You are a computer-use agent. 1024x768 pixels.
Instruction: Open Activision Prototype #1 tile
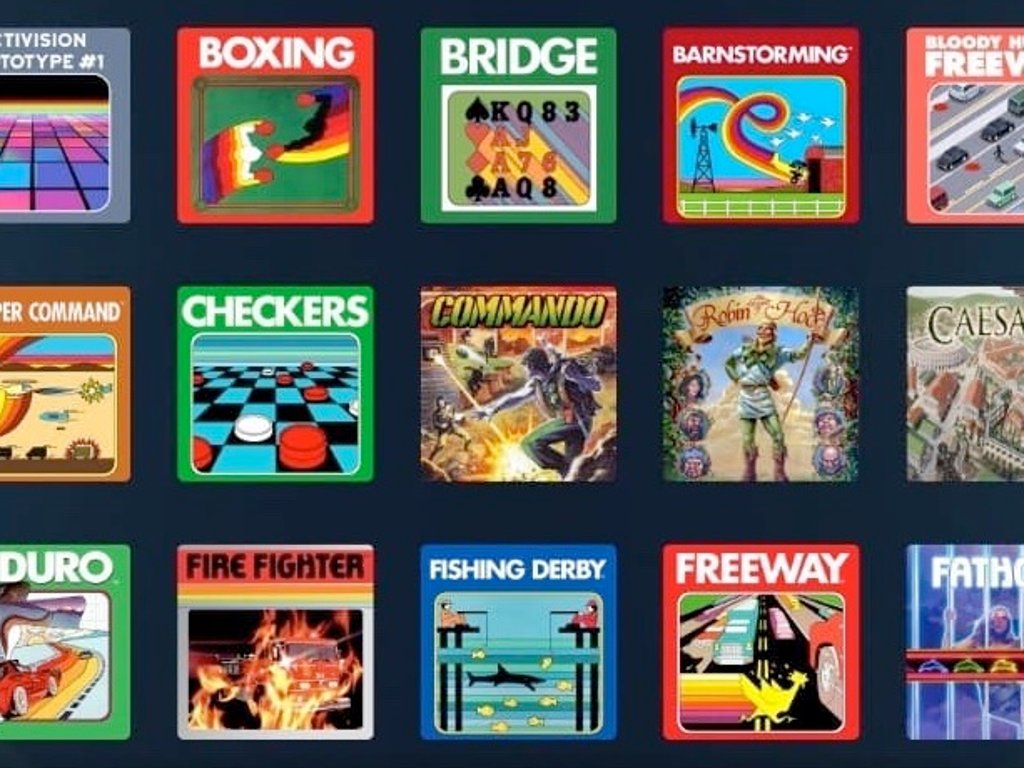(x=62, y=125)
